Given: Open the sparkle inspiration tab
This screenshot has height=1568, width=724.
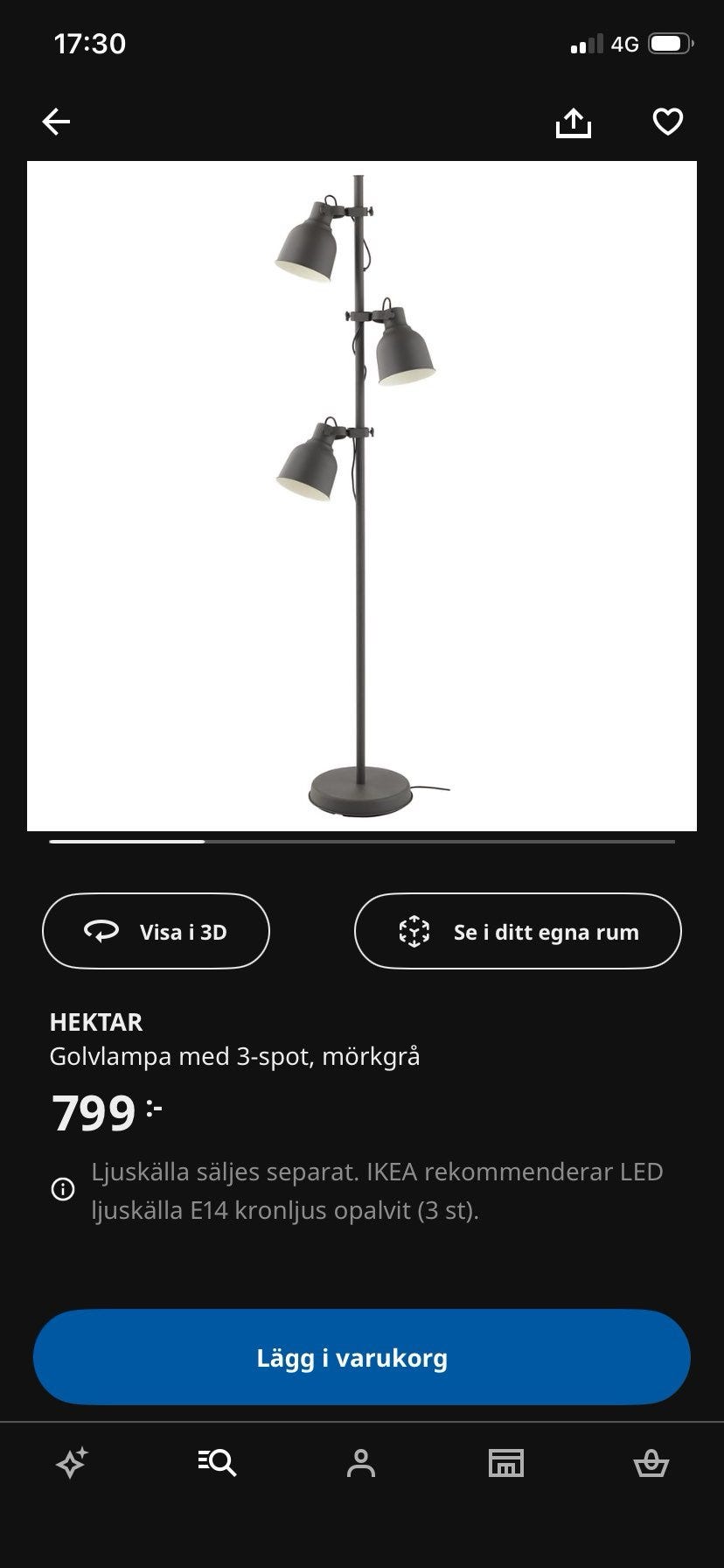Looking at the screenshot, I should click(73, 1463).
